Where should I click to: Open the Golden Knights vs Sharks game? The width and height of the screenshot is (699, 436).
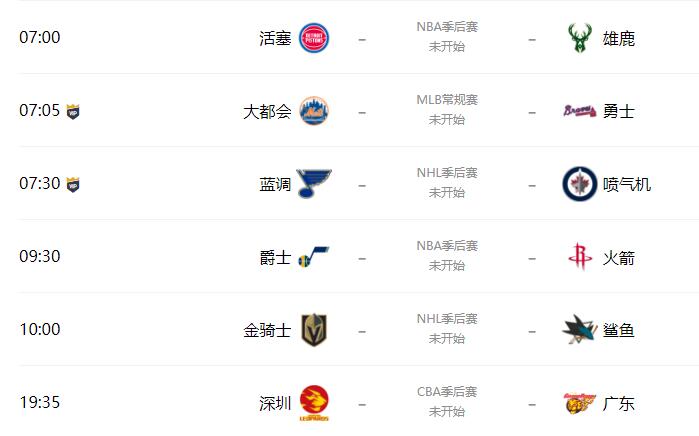pos(447,329)
